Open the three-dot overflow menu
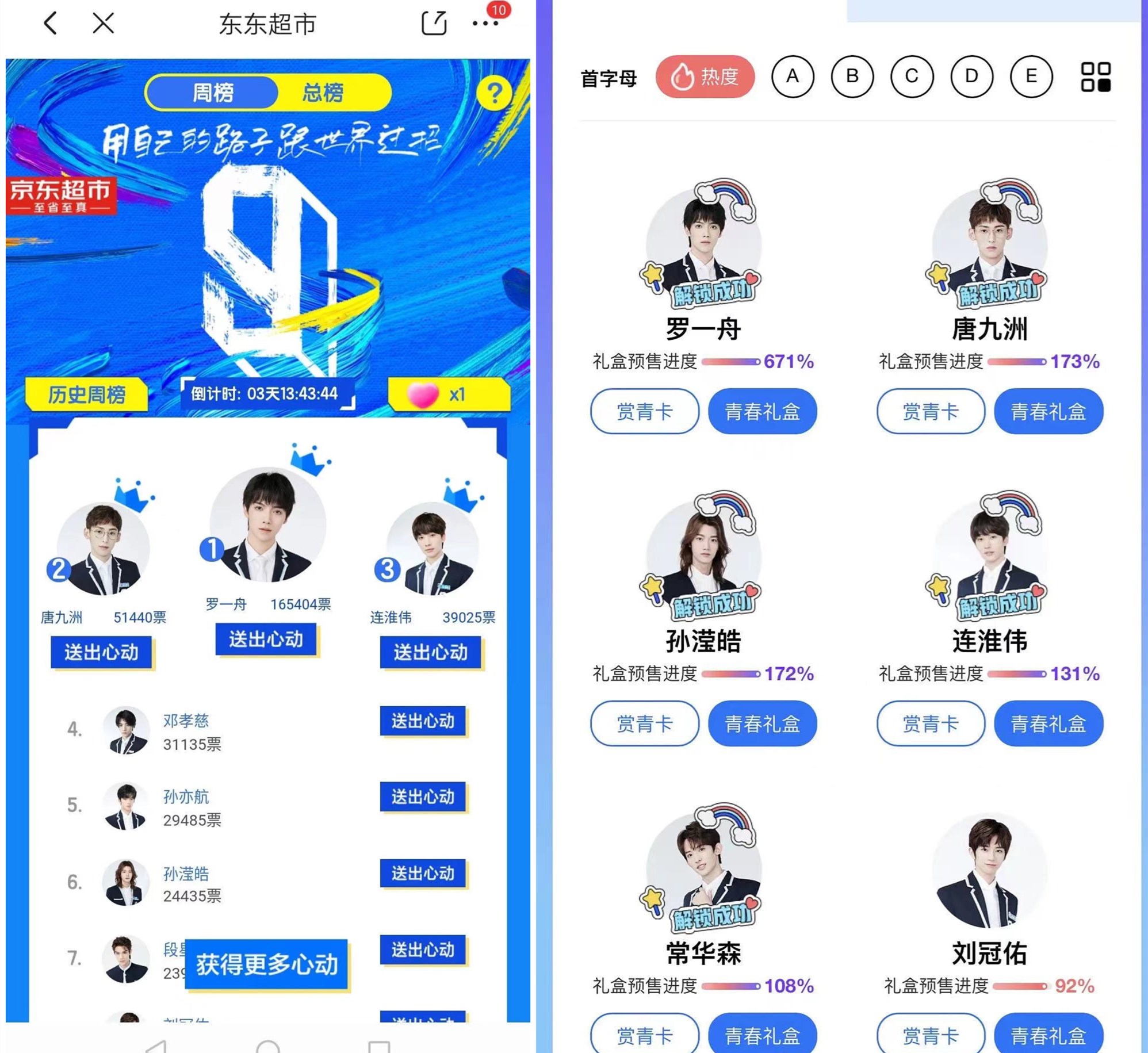1148x1053 pixels. 485,24
